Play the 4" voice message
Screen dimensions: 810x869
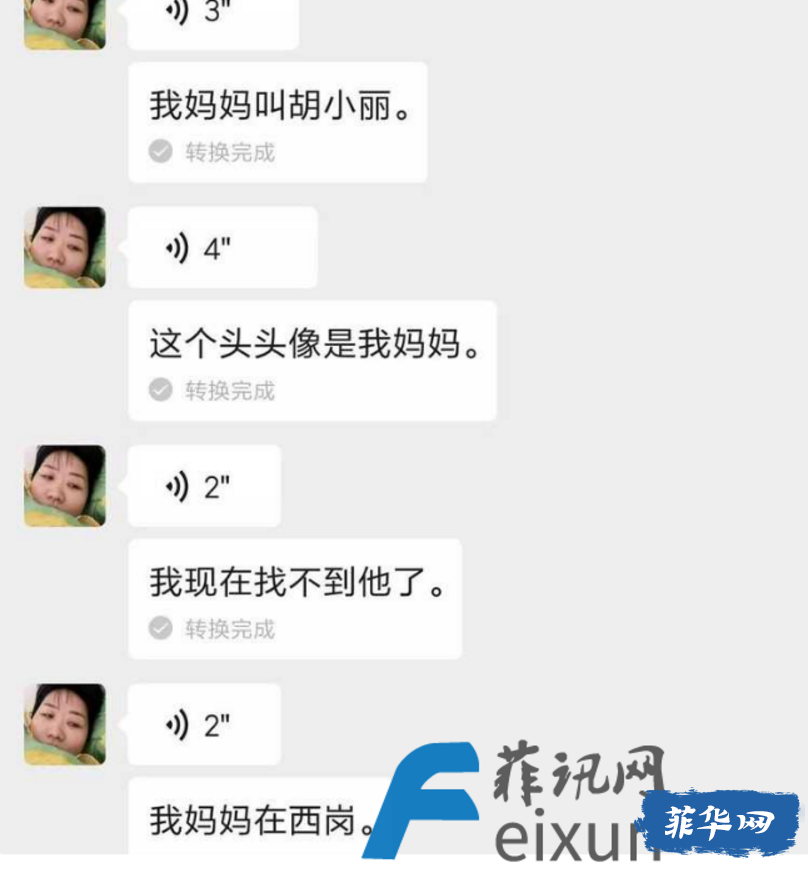[221, 248]
